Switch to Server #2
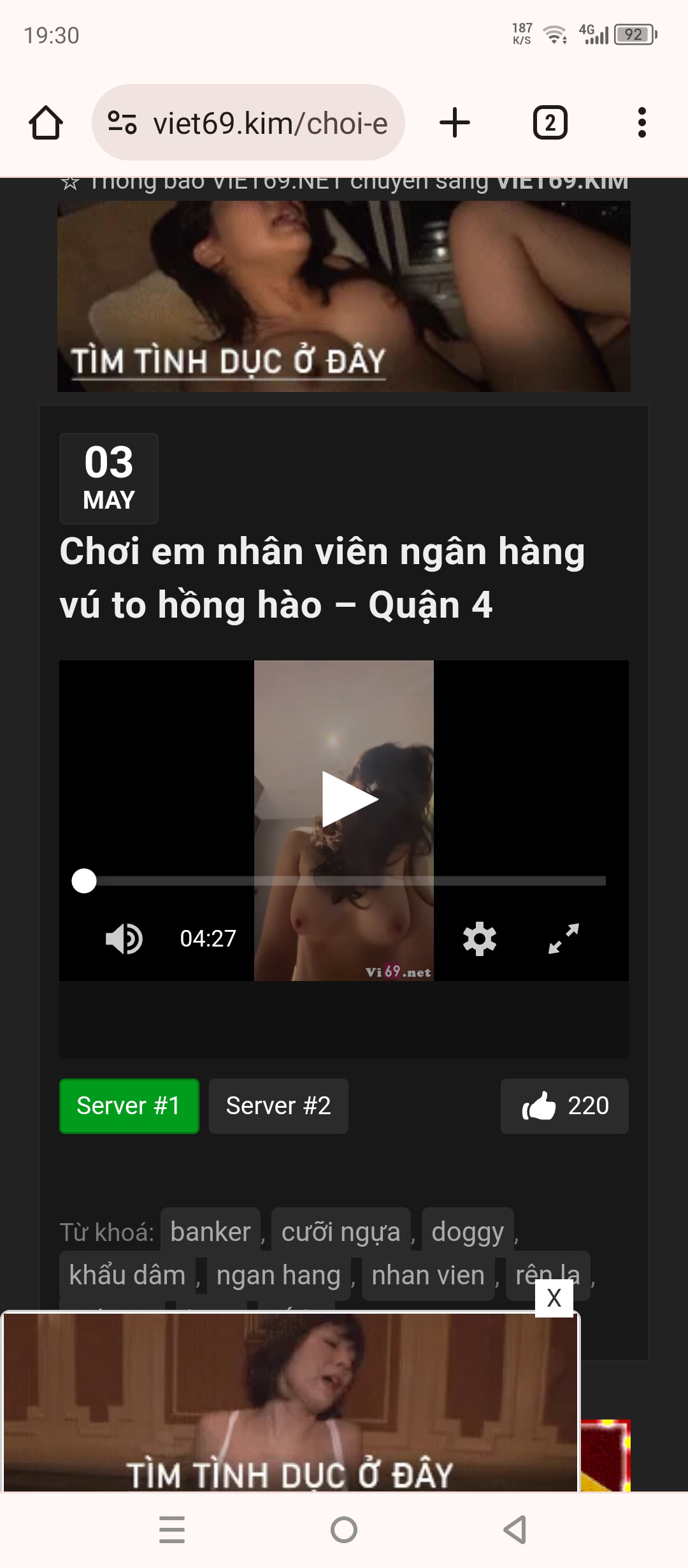The height and width of the screenshot is (1568, 688). 278,1106
